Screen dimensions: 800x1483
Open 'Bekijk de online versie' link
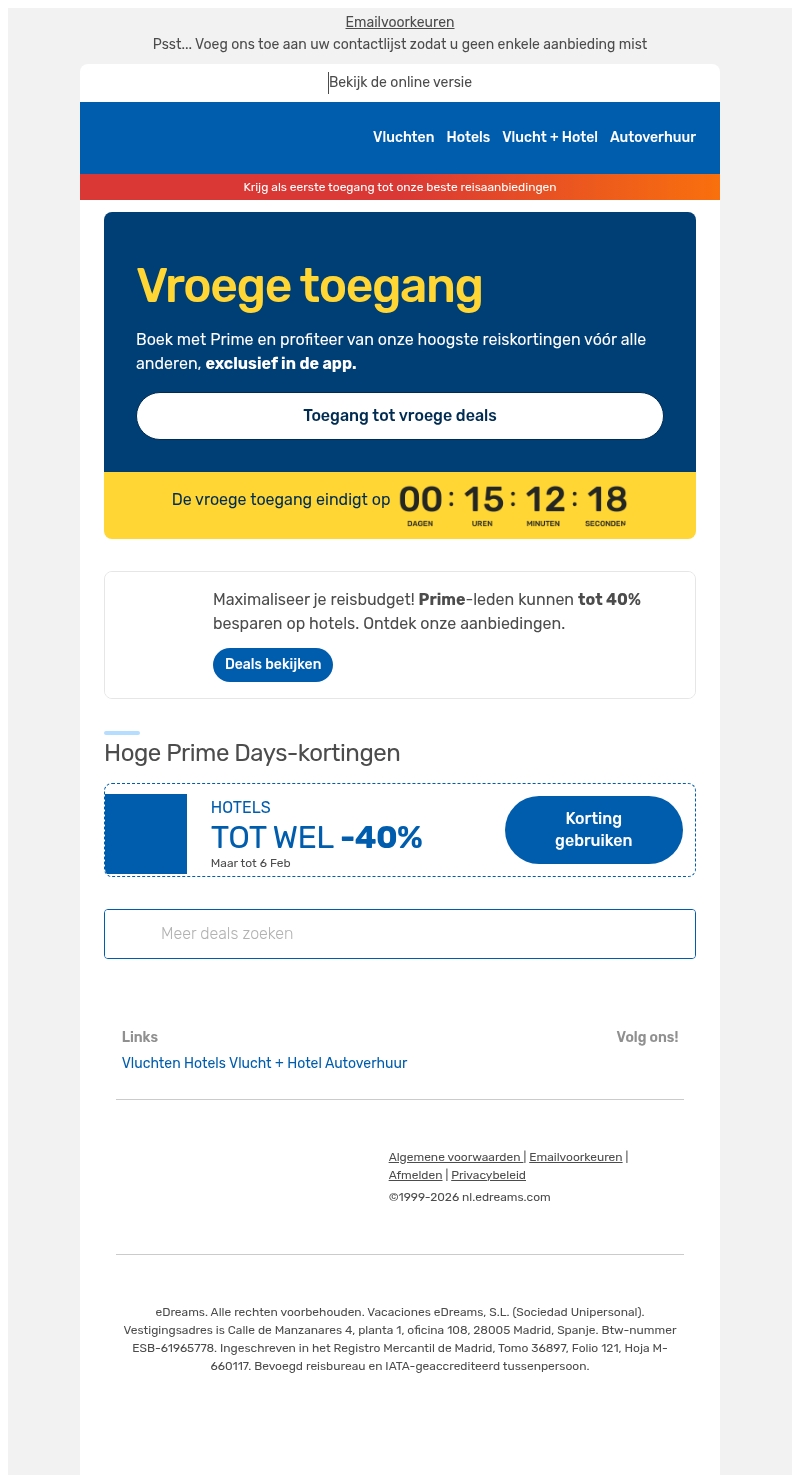click(x=400, y=82)
